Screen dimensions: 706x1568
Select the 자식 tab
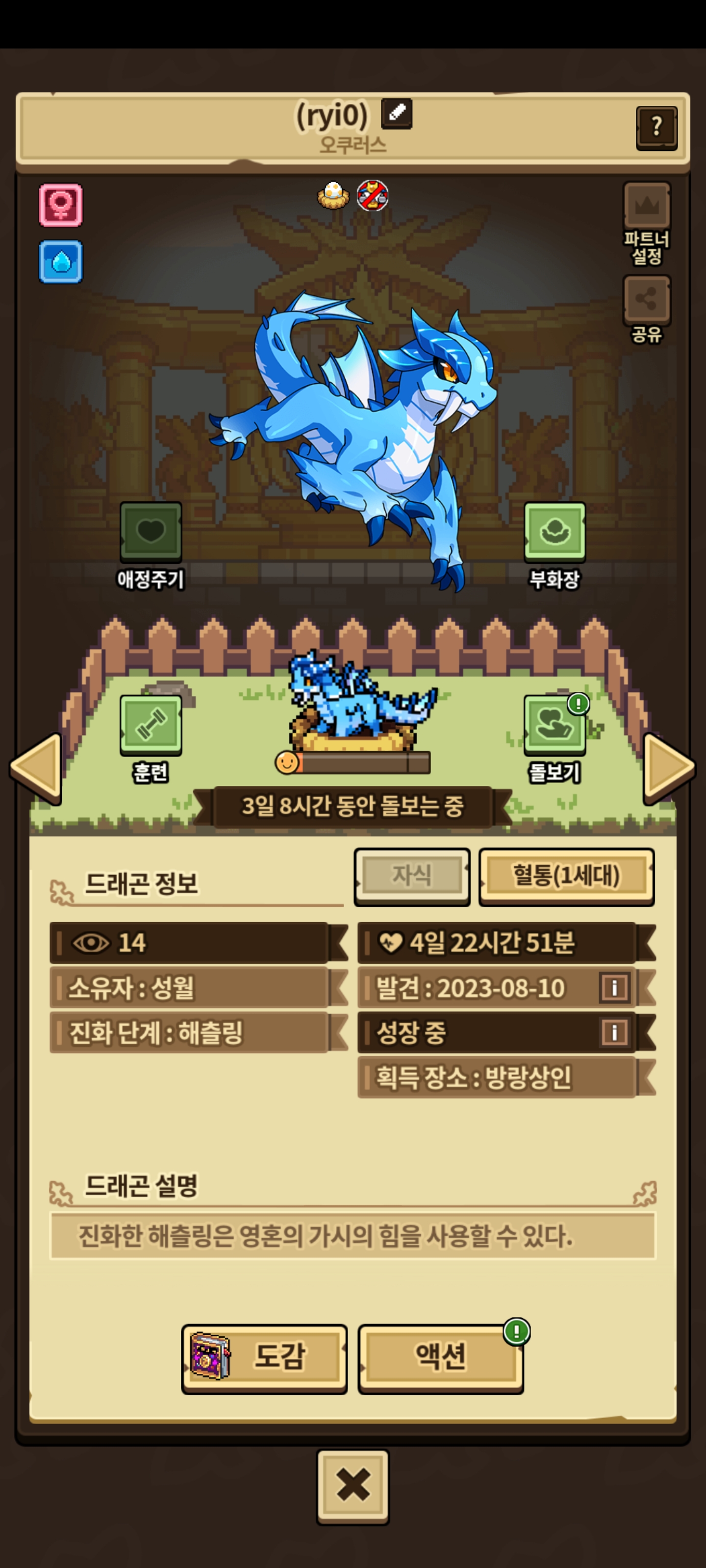click(412, 876)
